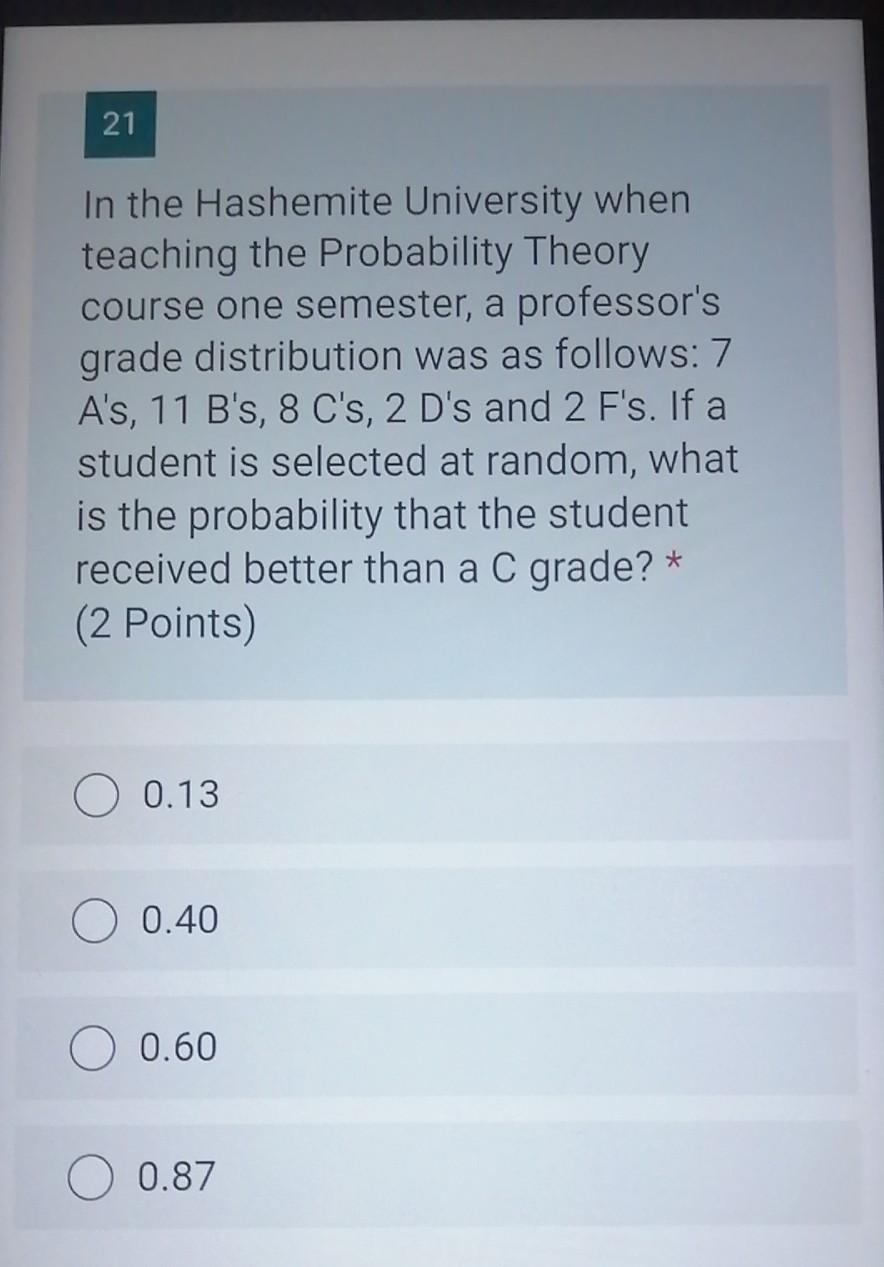Image resolution: width=884 pixels, height=1267 pixels.
Task: Select the 0.13 answer option
Action: tap(95, 796)
